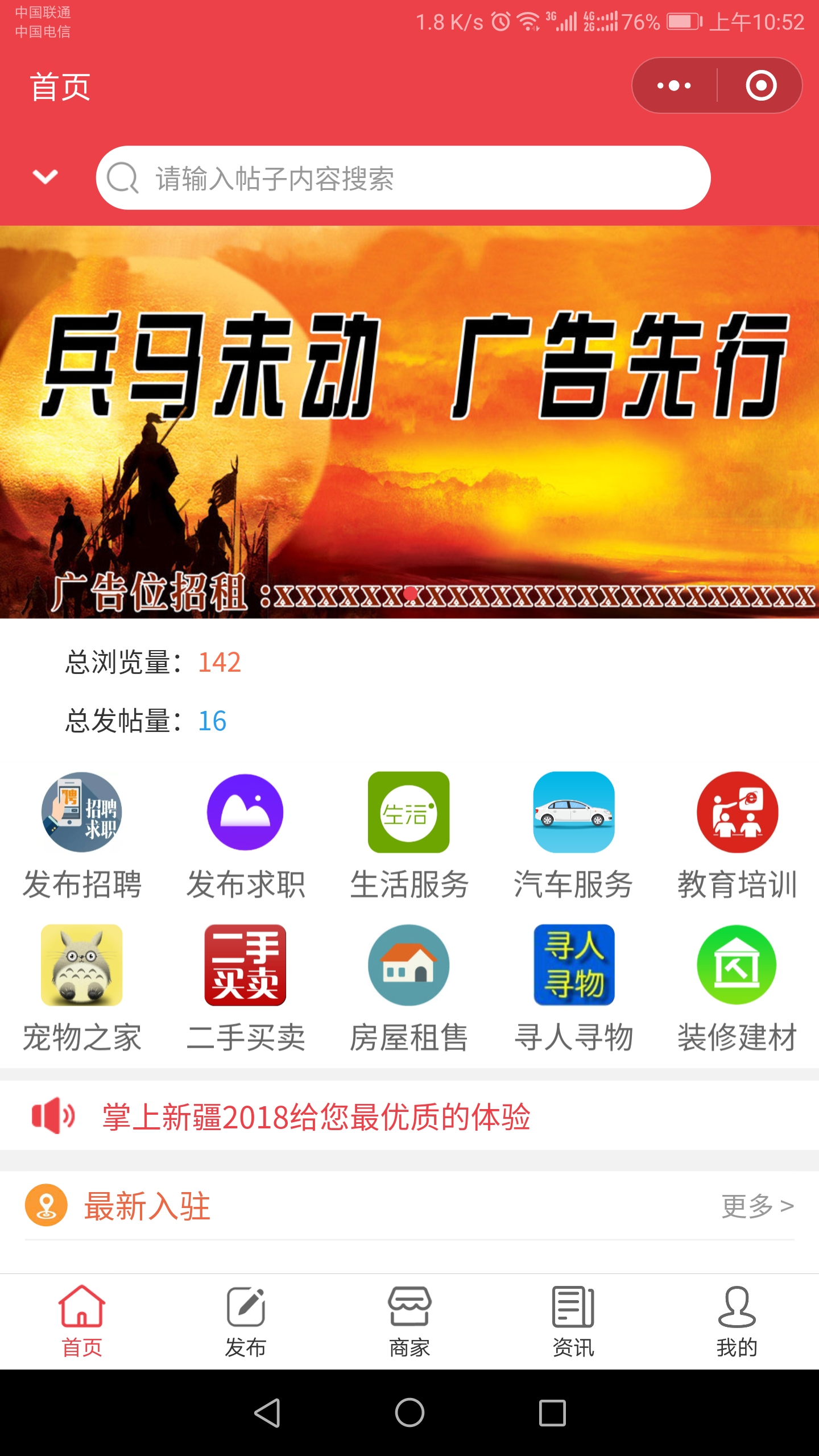This screenshot has height=1456, width=819.
Task: Close the mini program via circle icon
Action: click(761, 86)
